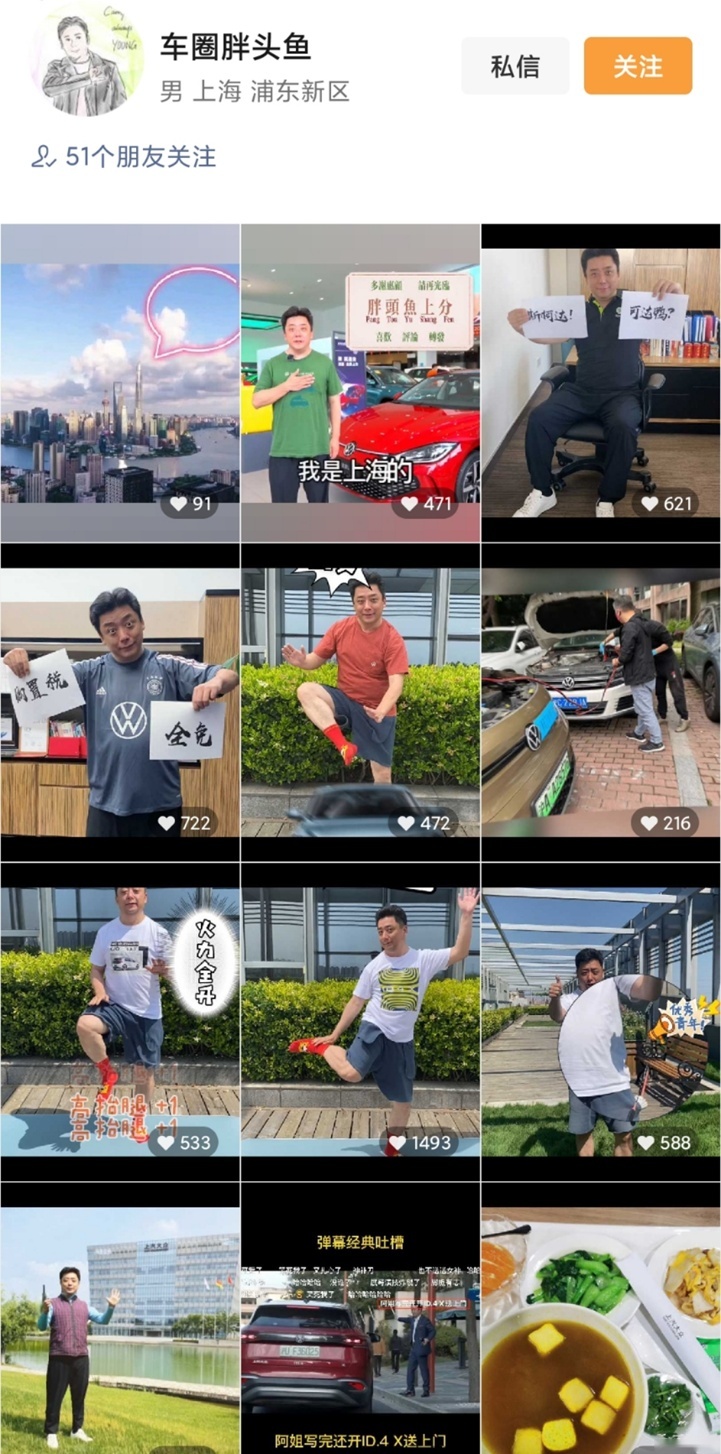Play the 我是上海的 video with 471 likes

tap(360, 385)
